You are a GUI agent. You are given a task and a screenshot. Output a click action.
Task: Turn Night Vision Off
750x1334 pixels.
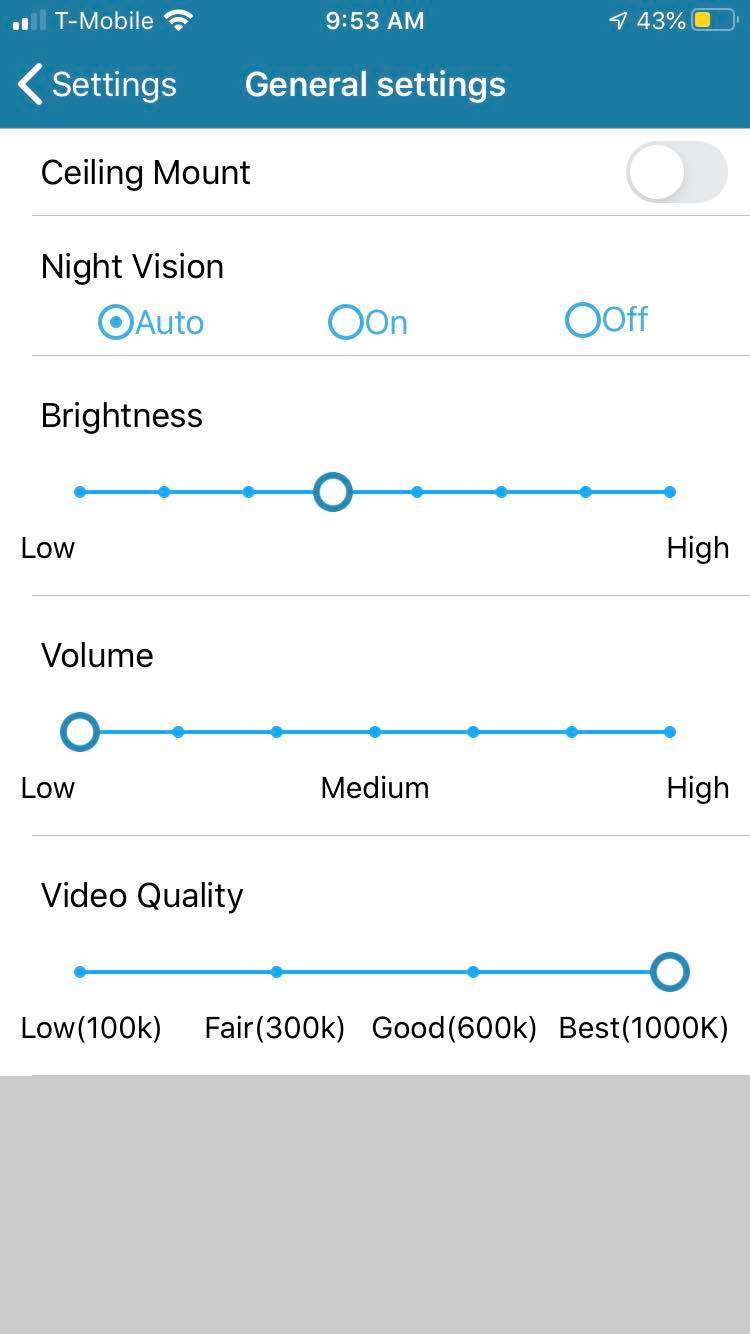point(607,320)
